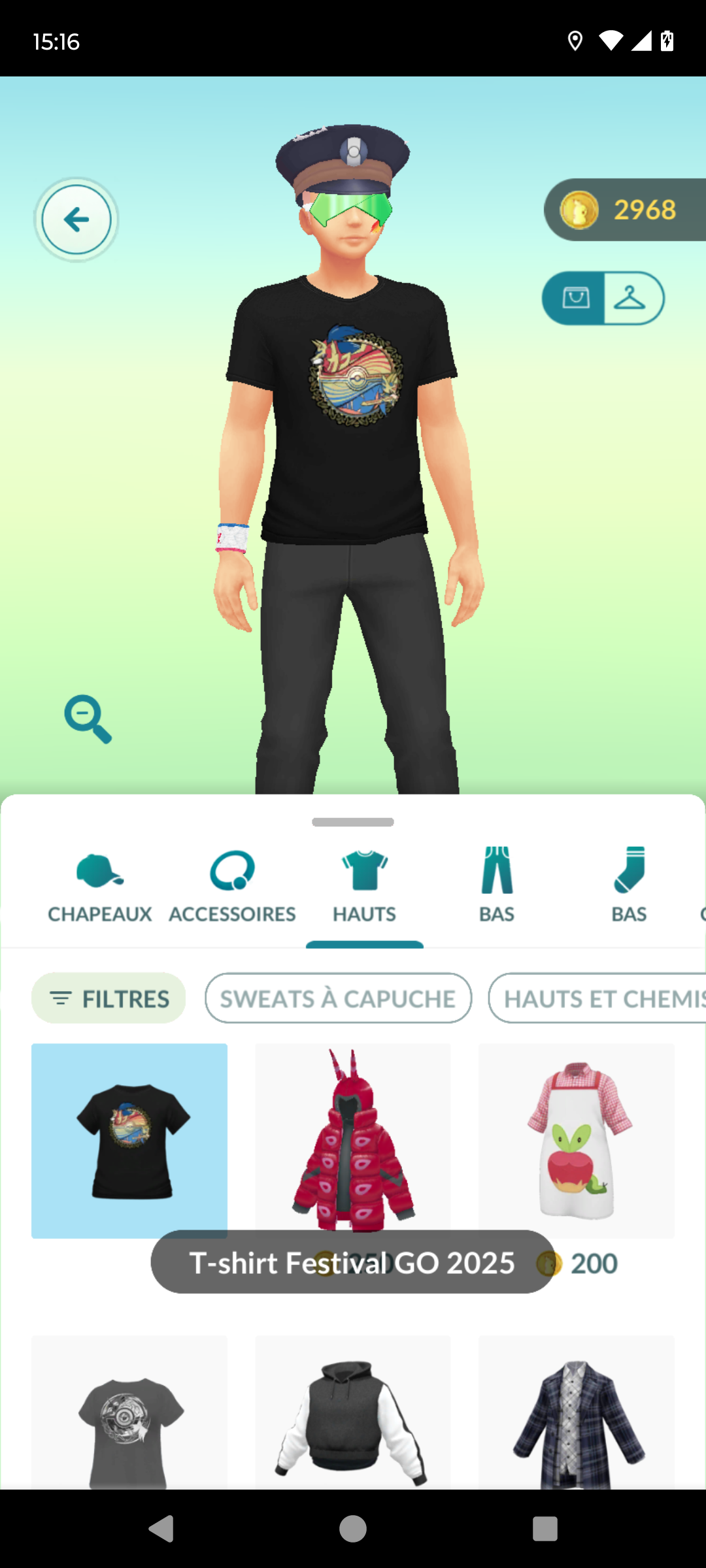Open the Bas tab with sock icon
Viewport: 706px width, 1568px height.
(629, 886)
